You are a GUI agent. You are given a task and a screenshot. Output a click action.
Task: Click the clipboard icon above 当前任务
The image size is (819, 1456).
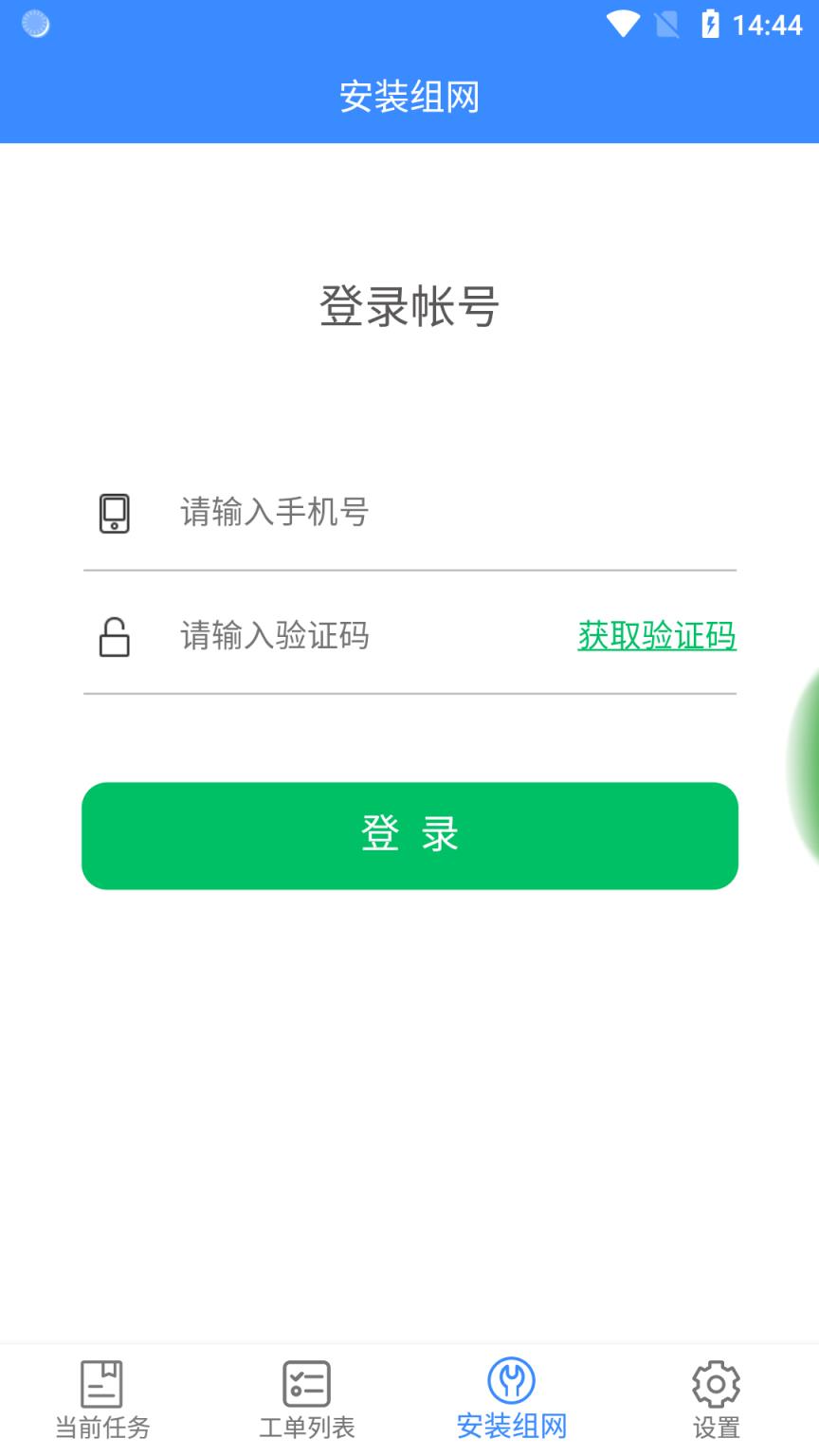[x=101, y=1384]
